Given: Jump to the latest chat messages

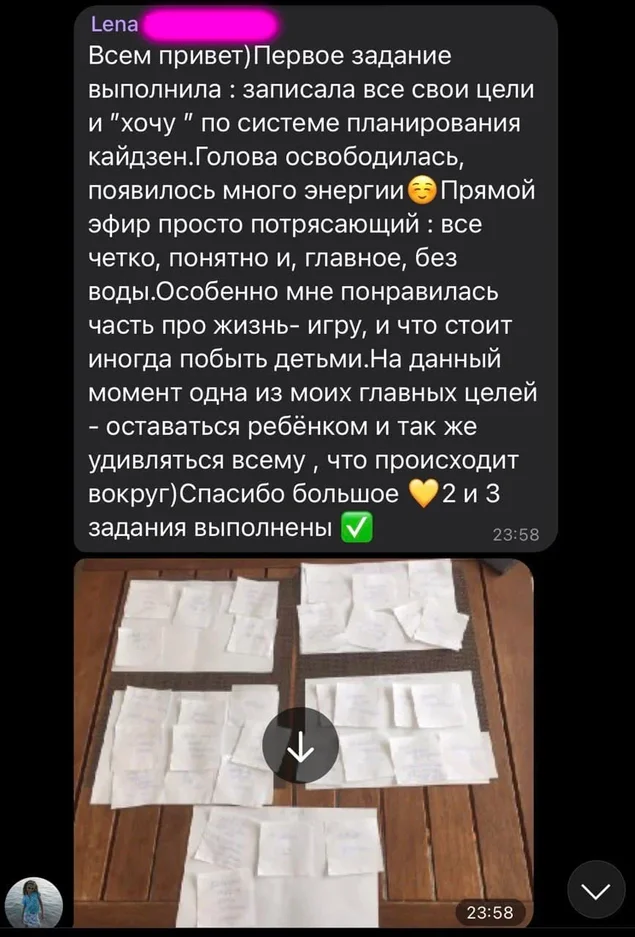Looking at the screenshot, I should [596, 889].
